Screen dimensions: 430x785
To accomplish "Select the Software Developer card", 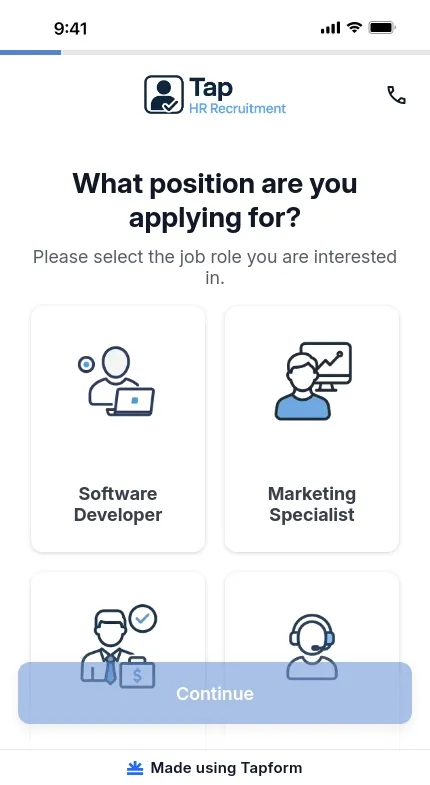I will (x=118, y=429).
